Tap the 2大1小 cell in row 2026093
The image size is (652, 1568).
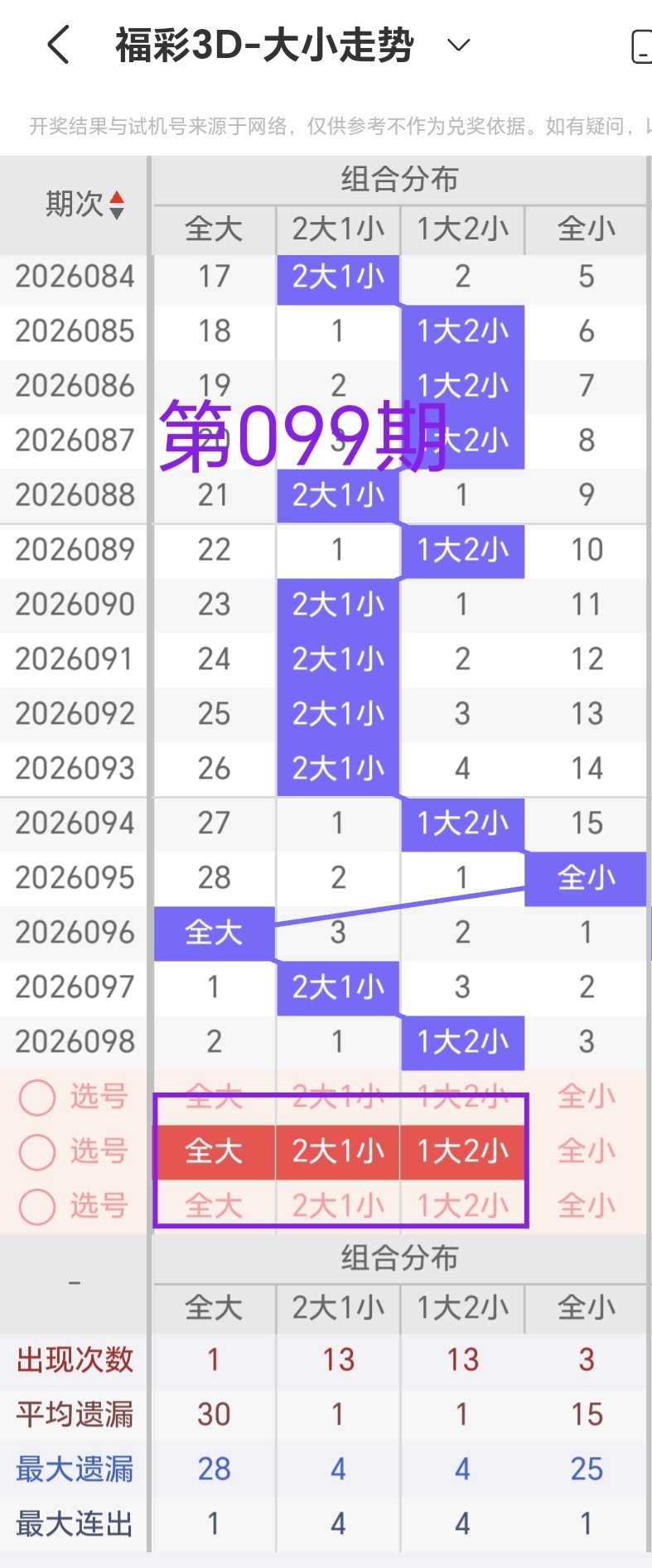(337, 769)
